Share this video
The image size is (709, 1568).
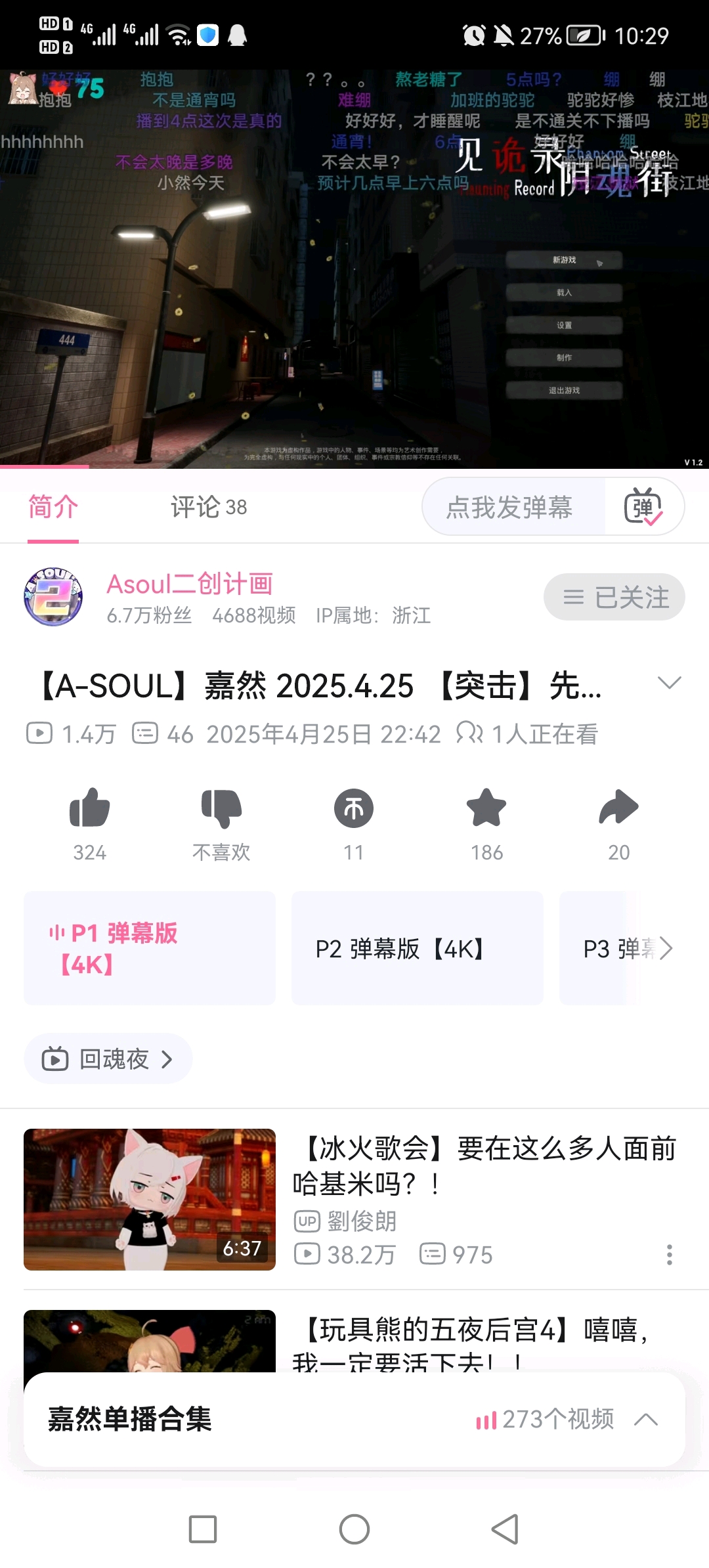(618, 809)
